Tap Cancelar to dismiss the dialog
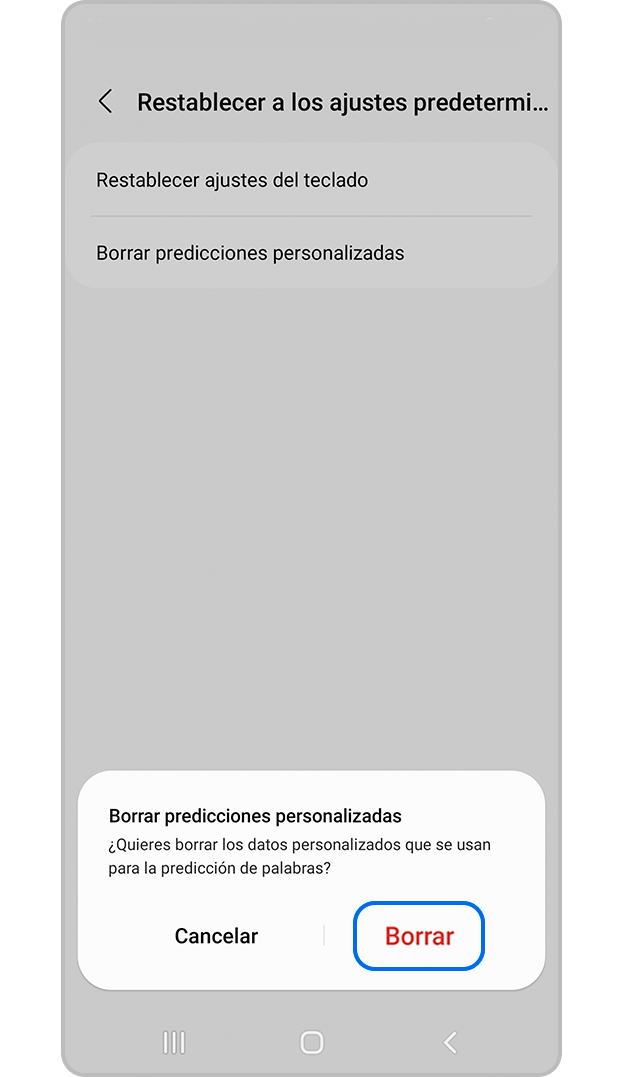This screenshot has width=624, height=1077. coord(216,936)
